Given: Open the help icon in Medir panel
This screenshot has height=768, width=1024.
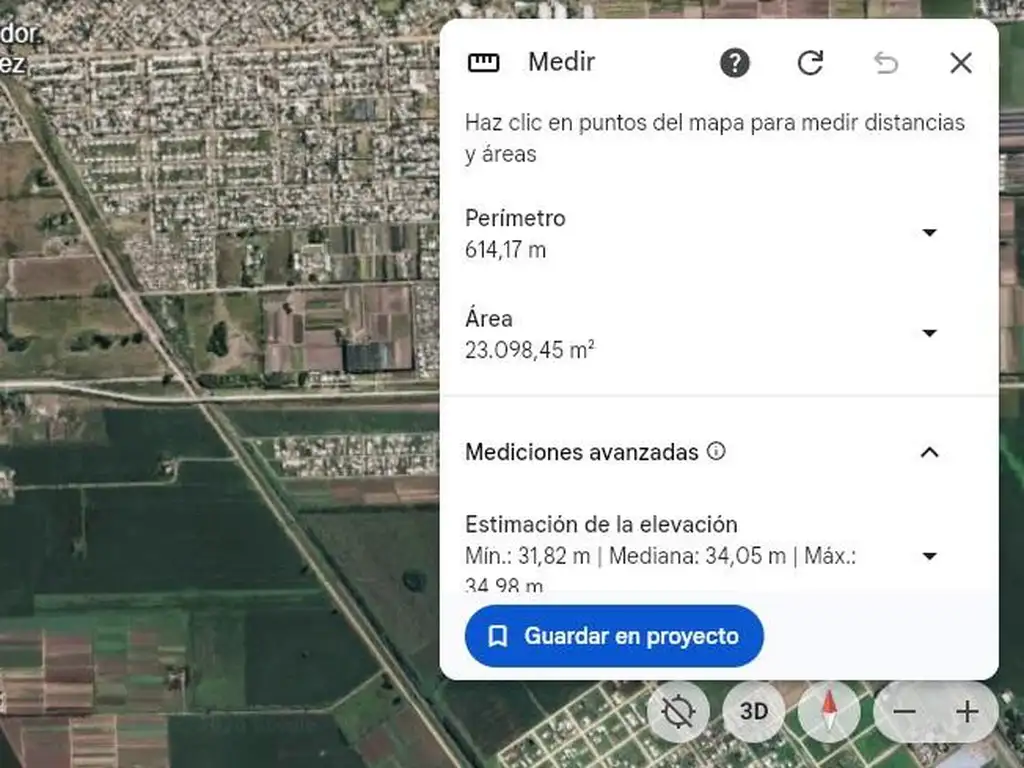Looking at the screenshot, I should [x=734, y=63].
